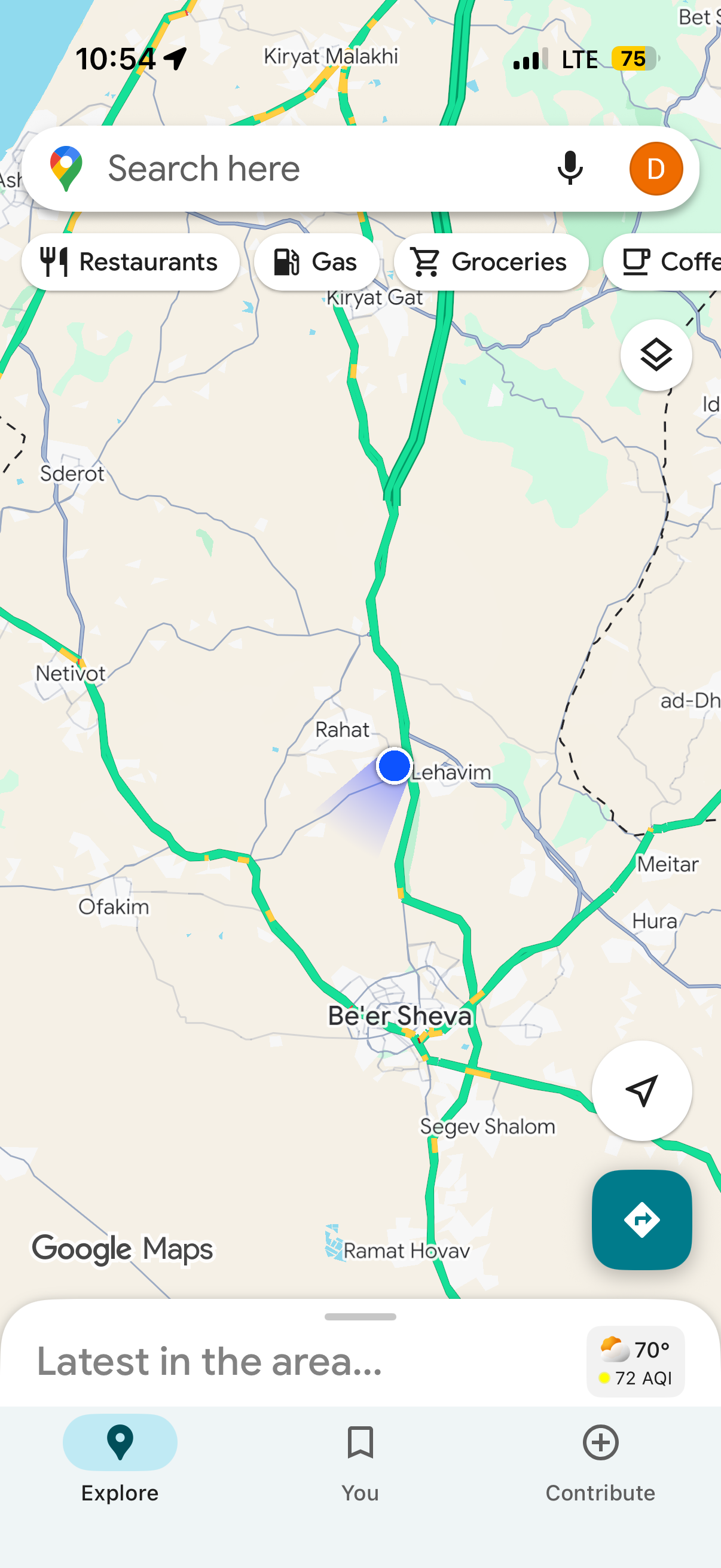Open the Search here field
The height and width of the screenshot is (1568, 721).
[x=304, y=169]
